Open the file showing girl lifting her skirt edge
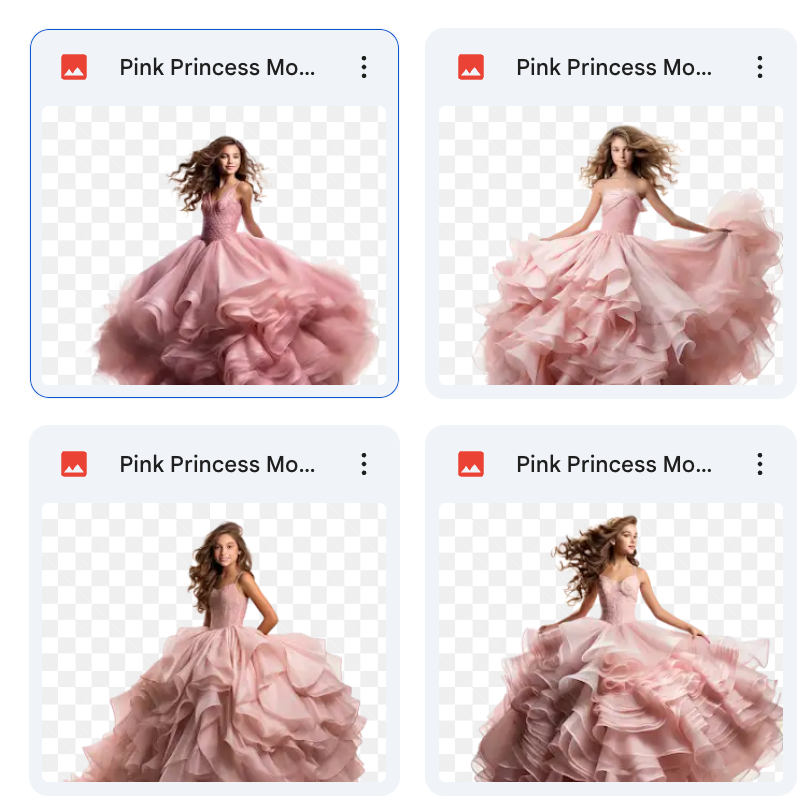Screen dimensions: 812x810 tap(610, 245)
